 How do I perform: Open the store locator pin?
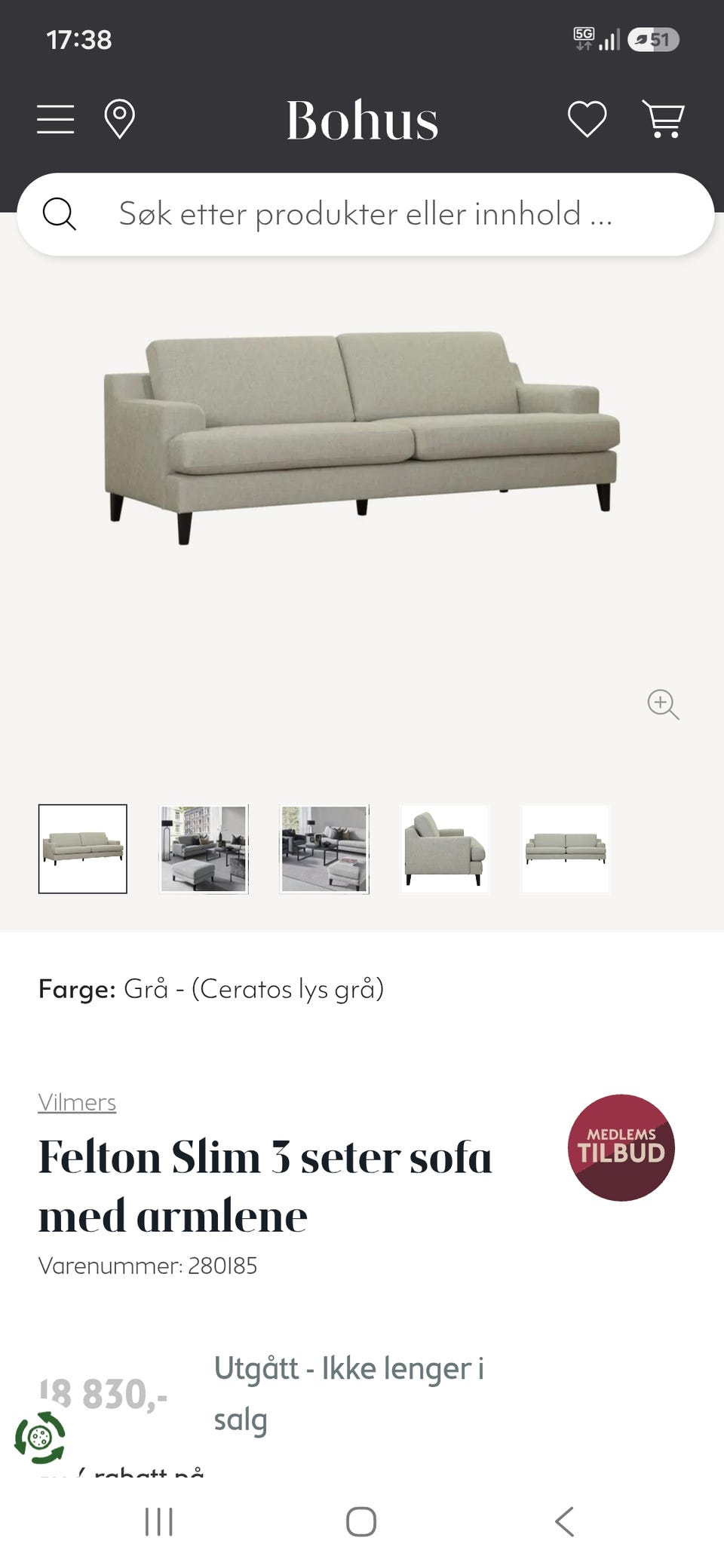pyautogui.click(x=119, y=120)
